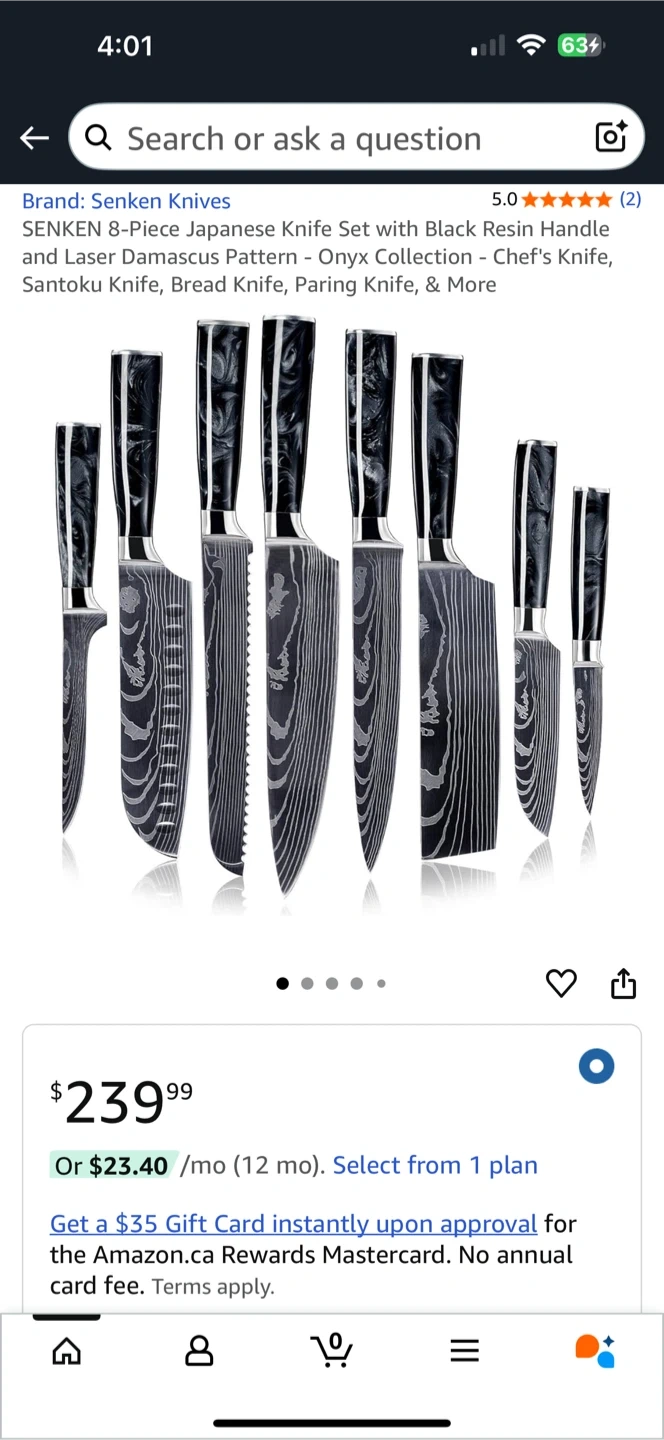Open the knife set product image

332,610
